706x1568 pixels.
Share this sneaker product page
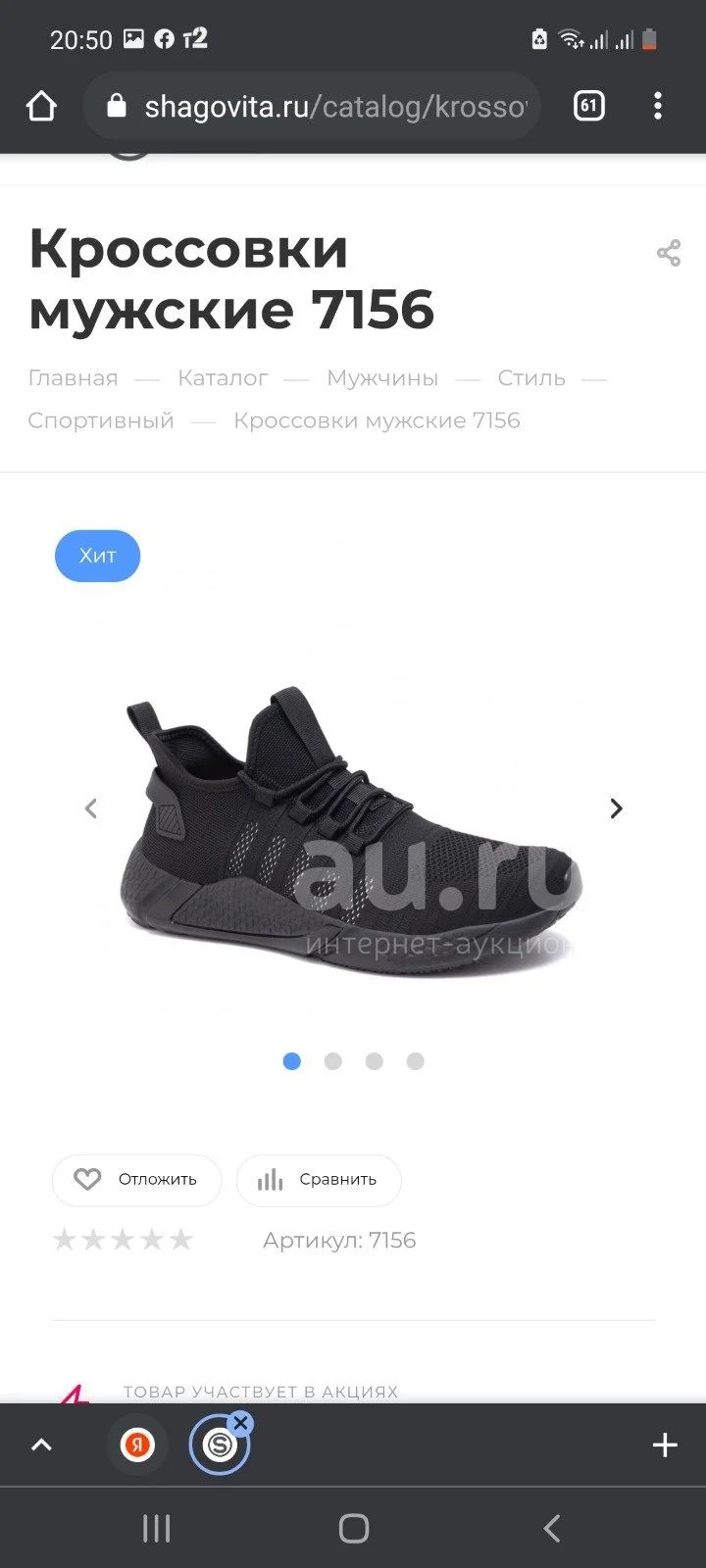tap(669, 253)
